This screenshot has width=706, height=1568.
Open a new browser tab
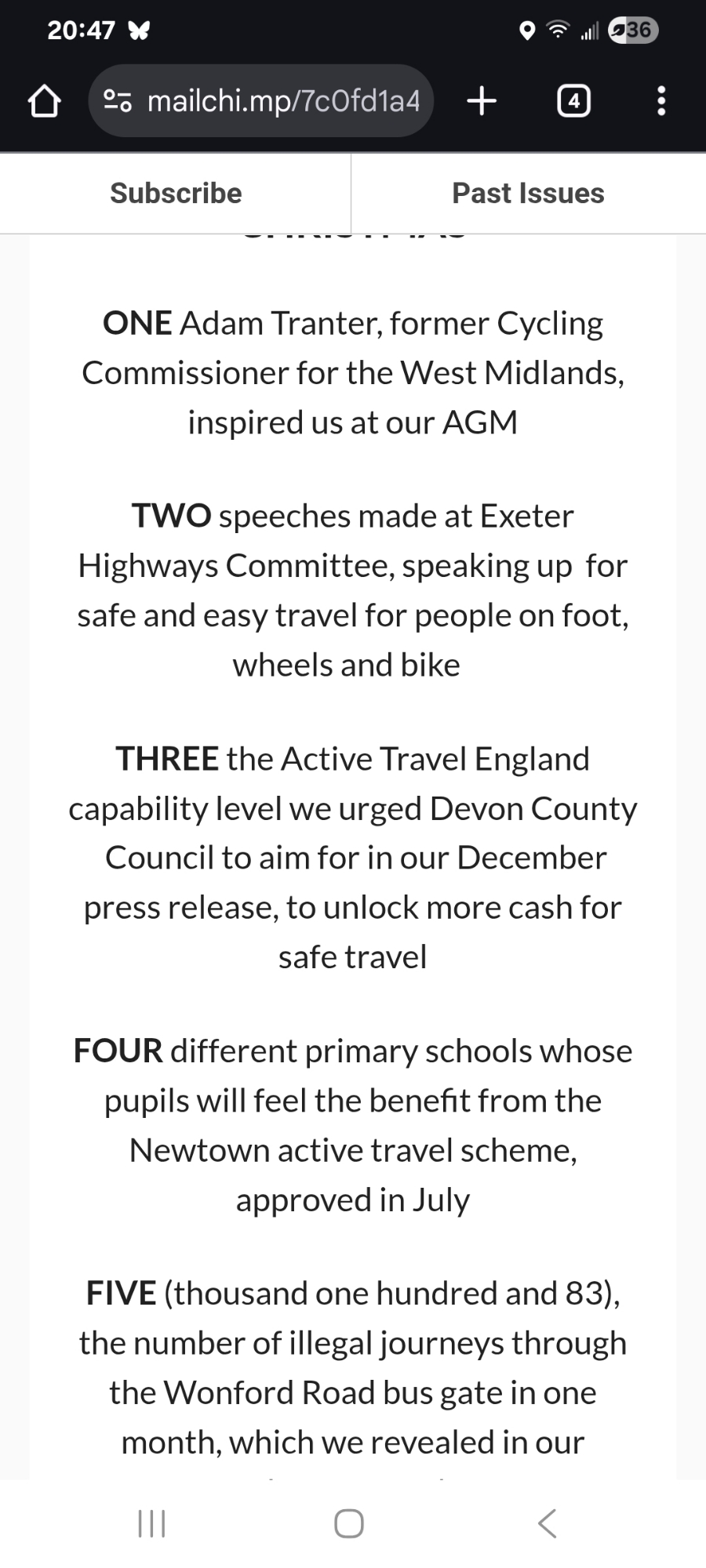click(482, 101)
